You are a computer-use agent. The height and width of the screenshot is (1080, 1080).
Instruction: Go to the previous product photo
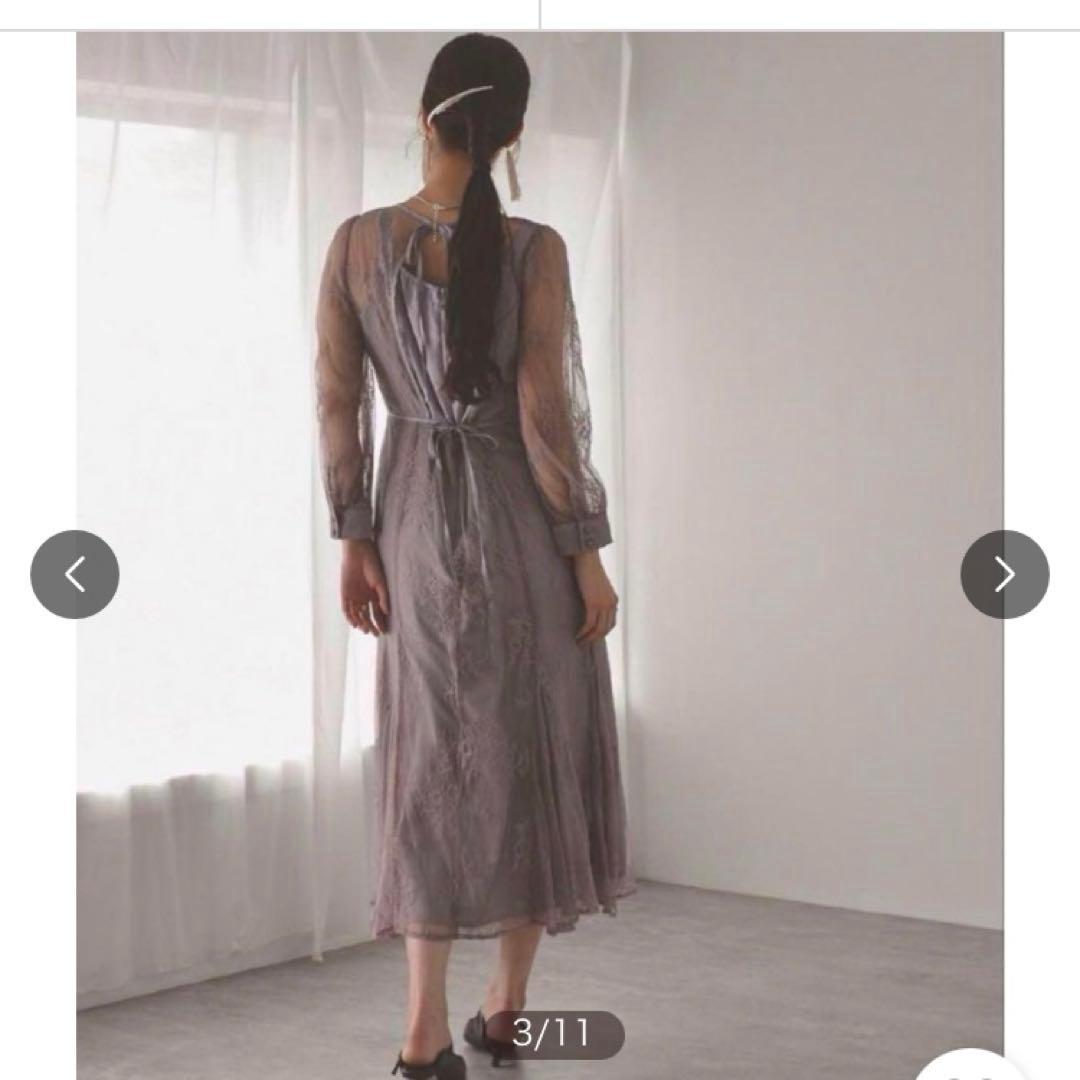(x=75, y=574)
